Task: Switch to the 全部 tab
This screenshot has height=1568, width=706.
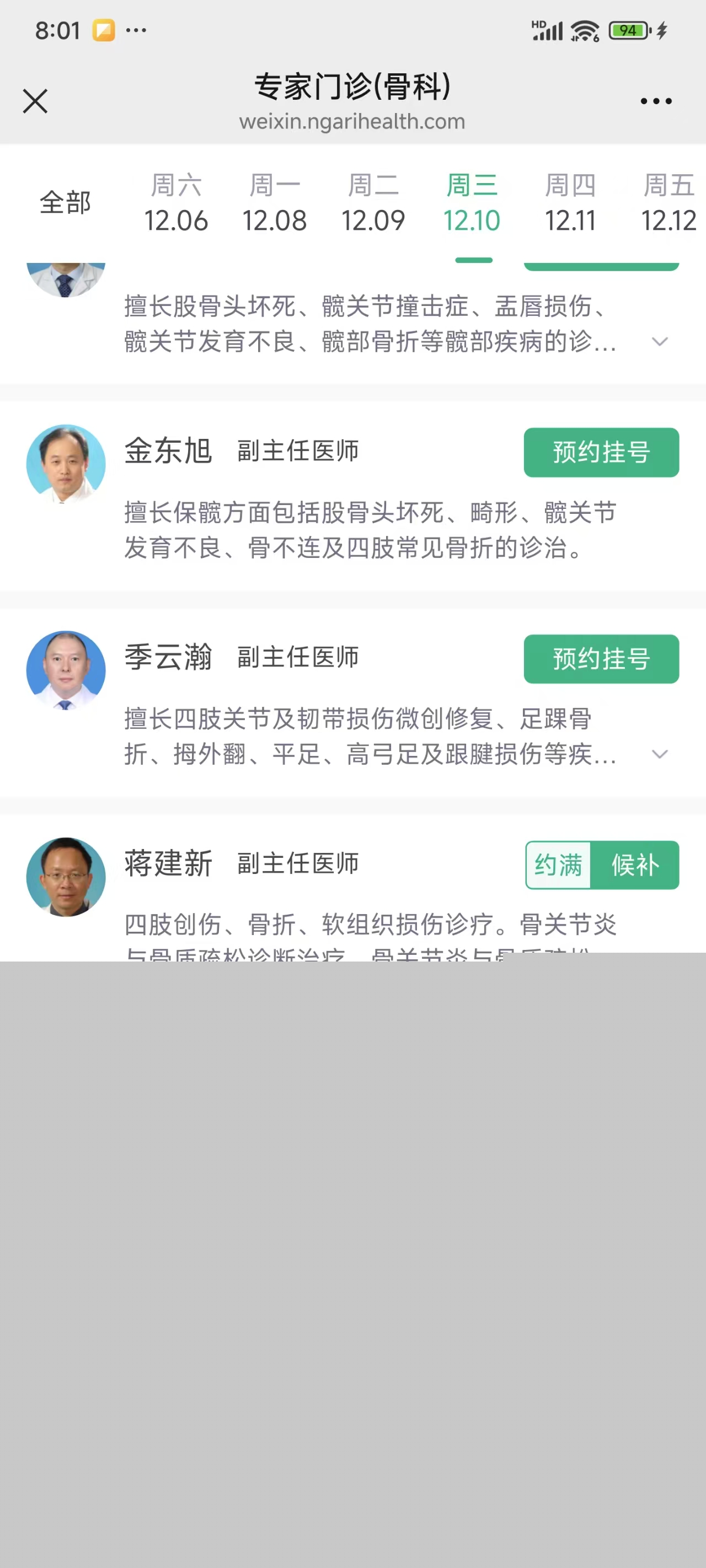Action: click(x=65, y=203)
